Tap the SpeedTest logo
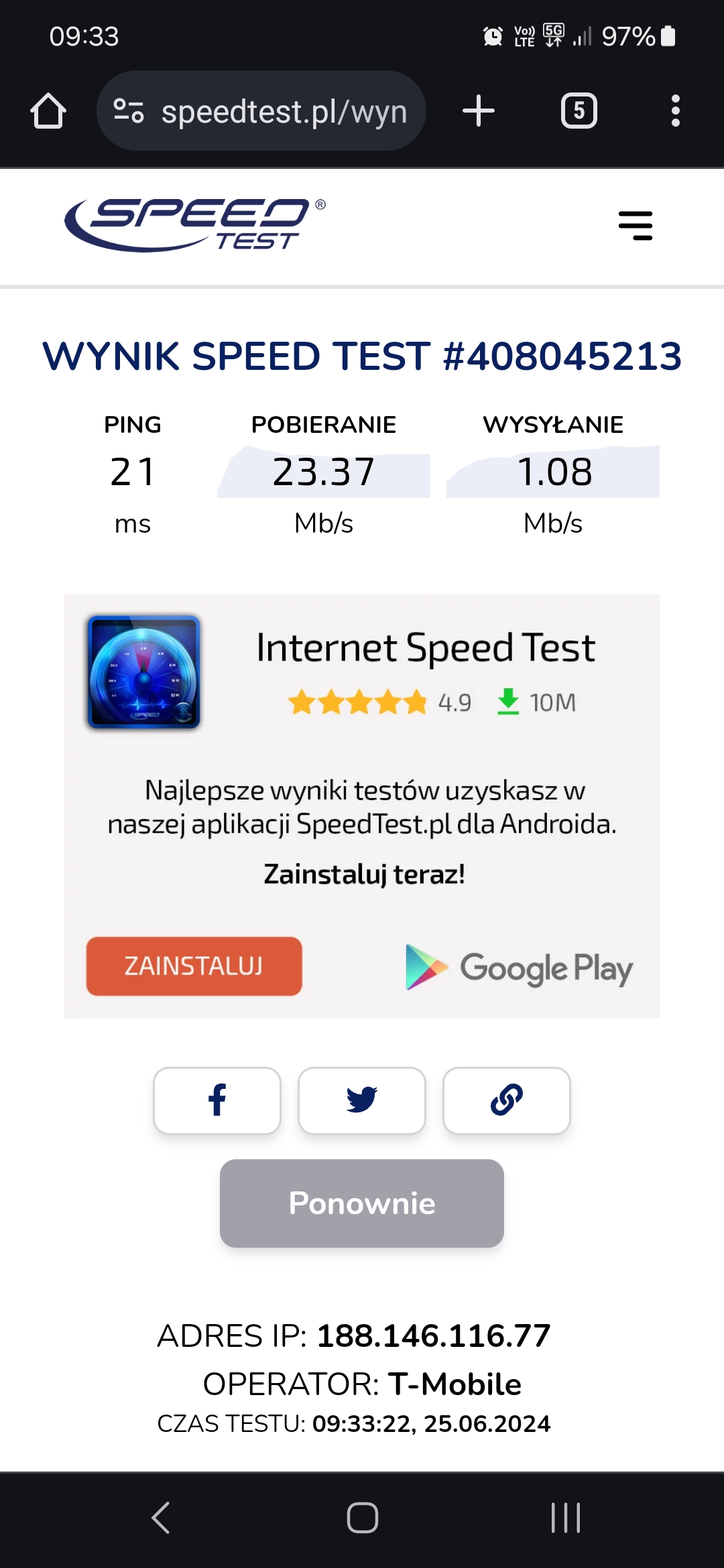Screen dimensions: 724x1568 click(194, 224)
